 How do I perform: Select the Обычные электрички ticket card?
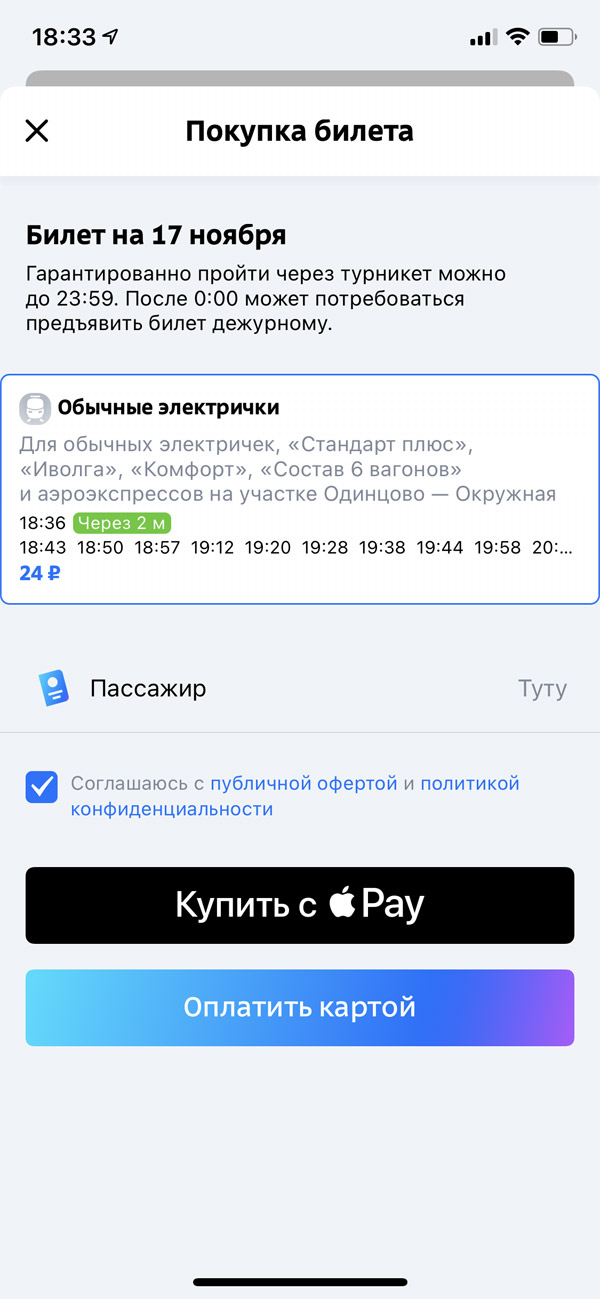click(300, 489)
